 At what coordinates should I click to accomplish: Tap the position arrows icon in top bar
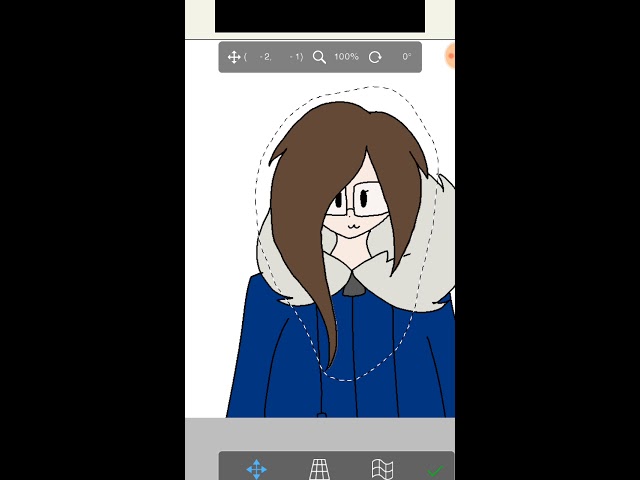point(233,57)
